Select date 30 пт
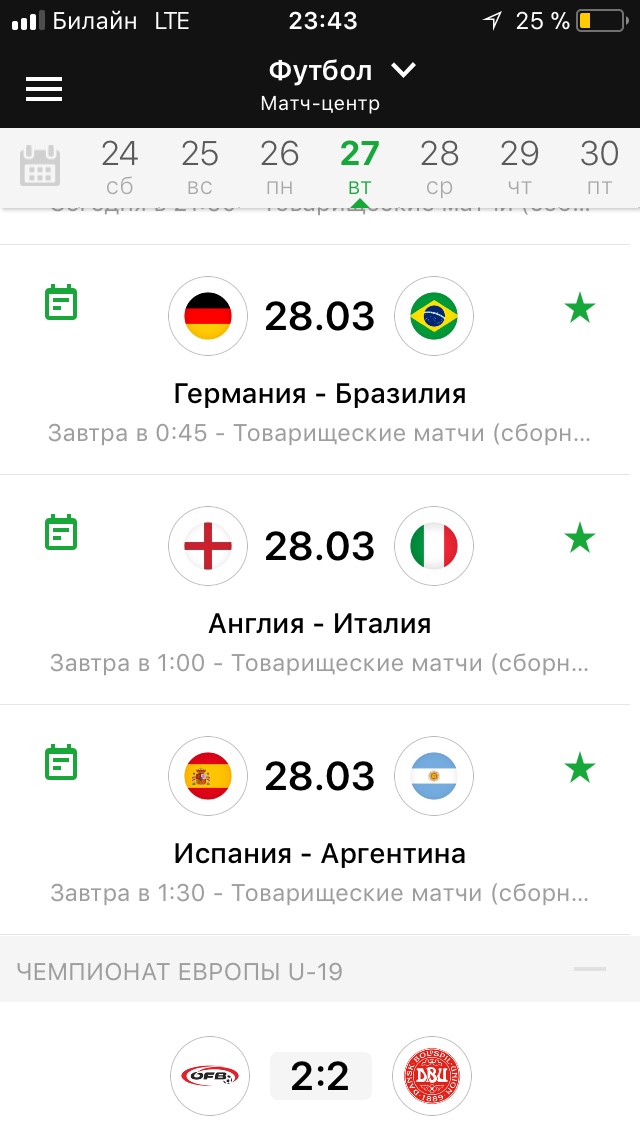Image resolution: width=640 pixels, height=1136 pixels. click(x=599, y=167)
